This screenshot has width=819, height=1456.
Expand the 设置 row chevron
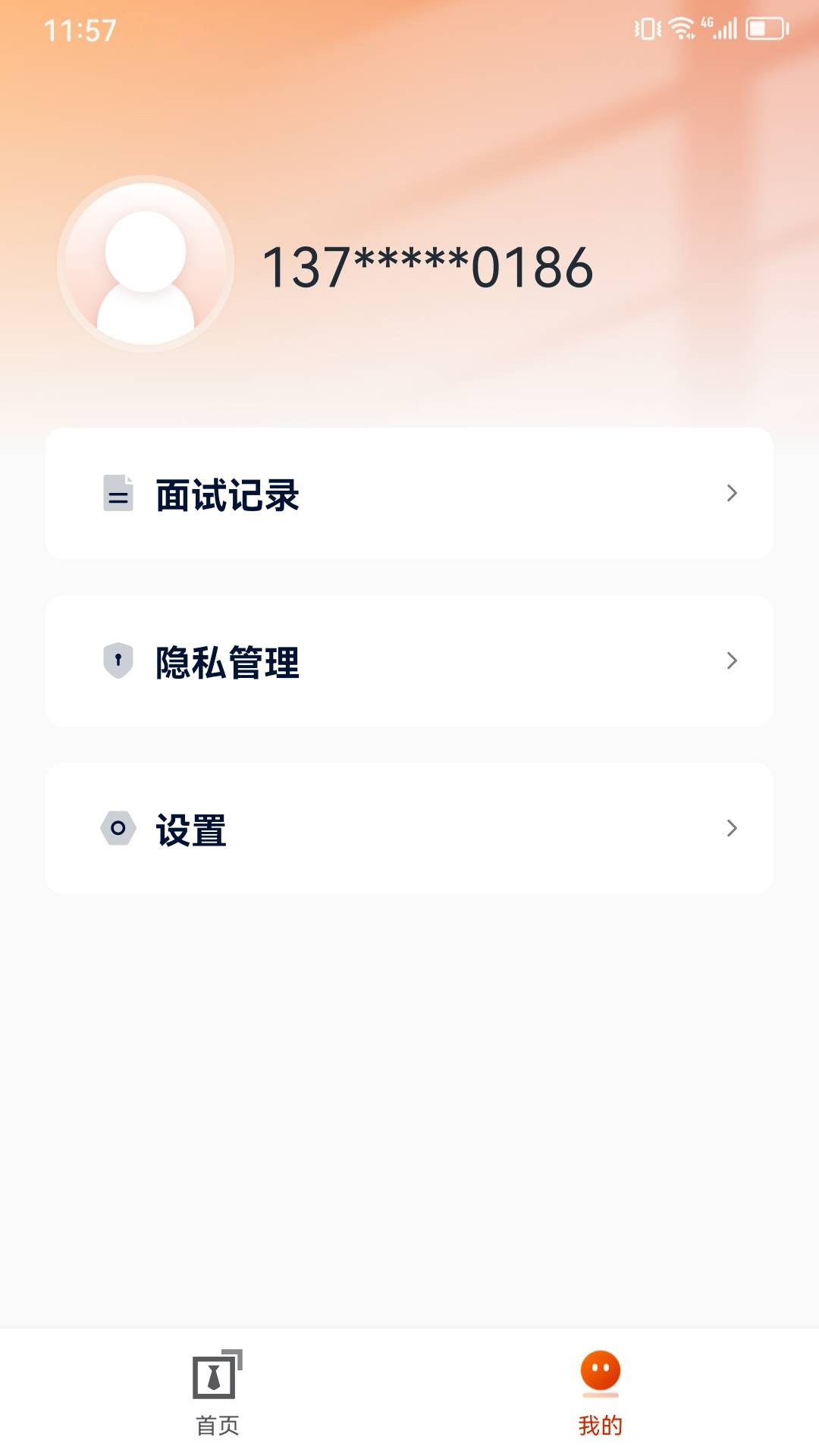pyautogui.click(x=731, y=828)
